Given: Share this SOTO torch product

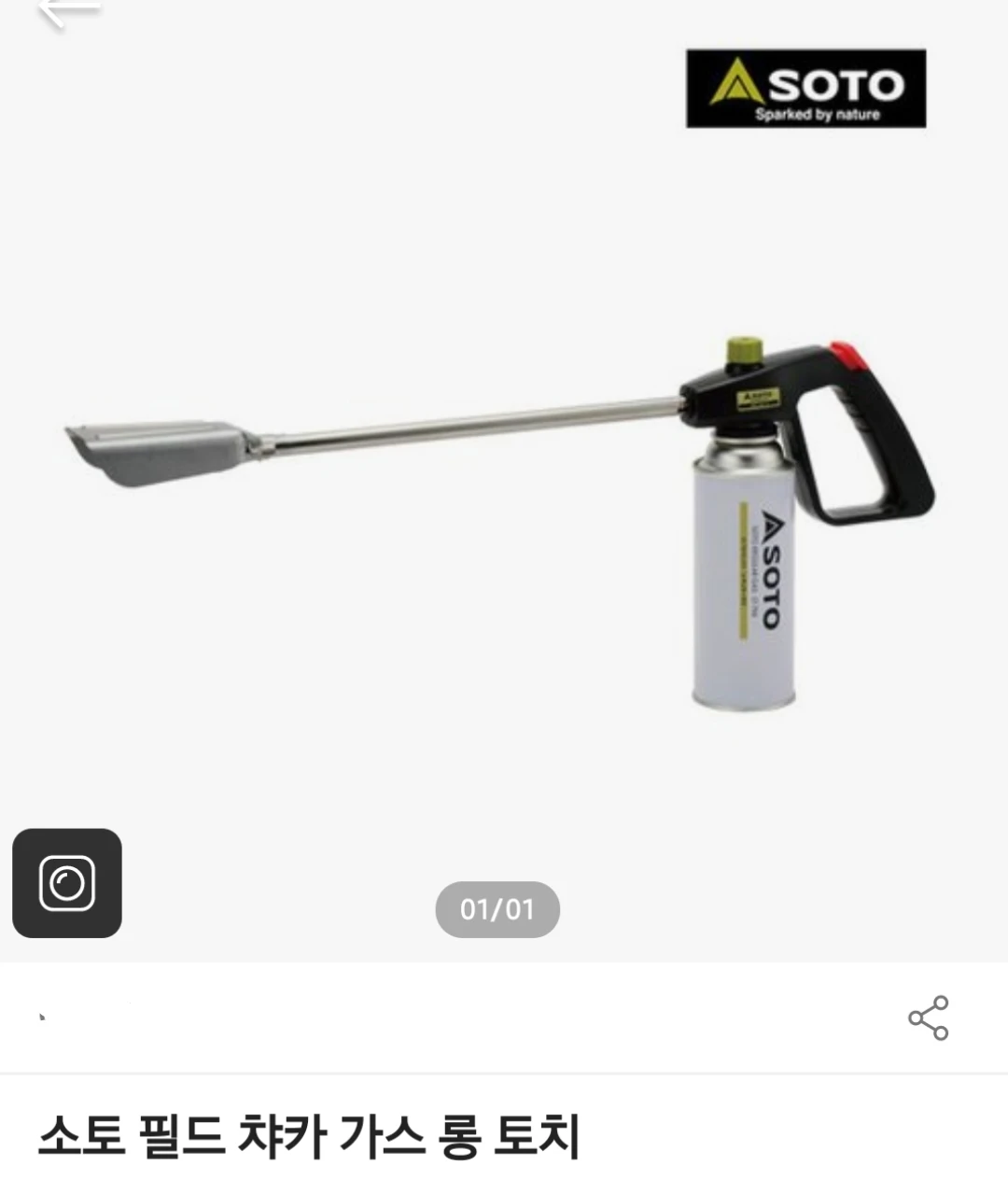Looking at the screenshot, I should point(928,1018).
